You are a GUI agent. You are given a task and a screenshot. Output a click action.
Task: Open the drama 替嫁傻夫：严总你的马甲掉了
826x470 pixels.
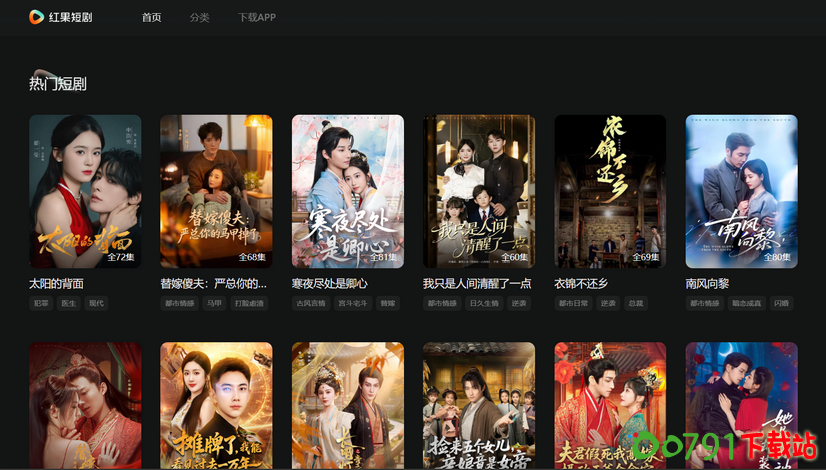point(216,190)
